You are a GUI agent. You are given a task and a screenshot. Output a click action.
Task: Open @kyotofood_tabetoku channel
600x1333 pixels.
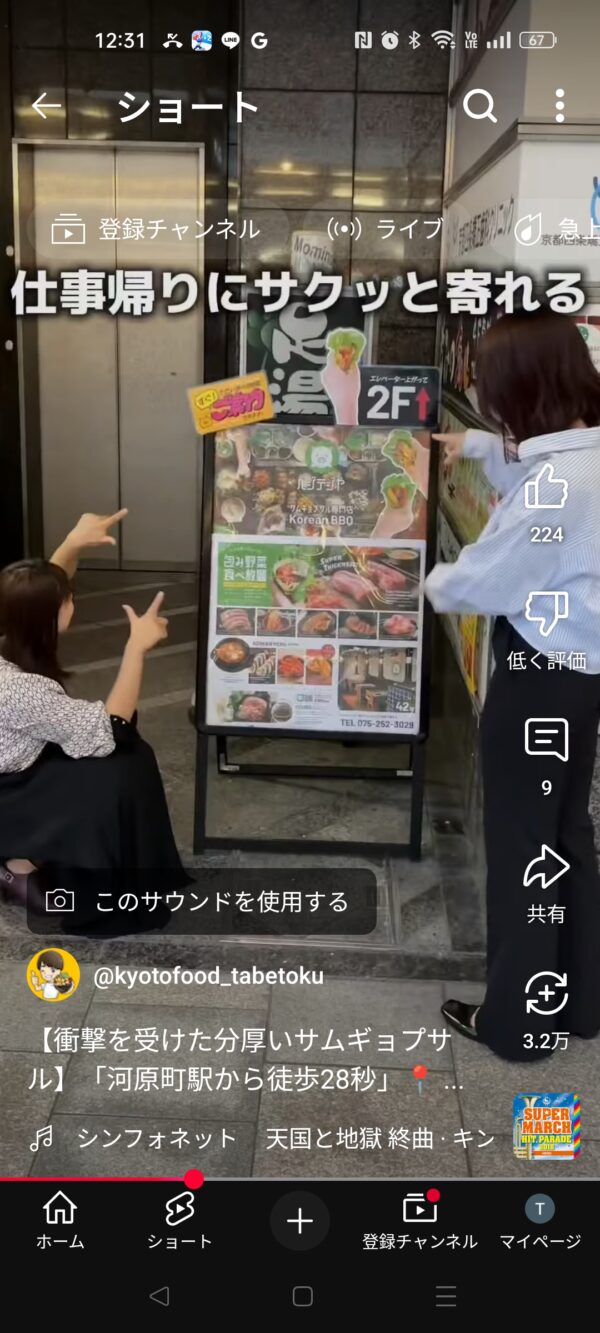point(208,976)
